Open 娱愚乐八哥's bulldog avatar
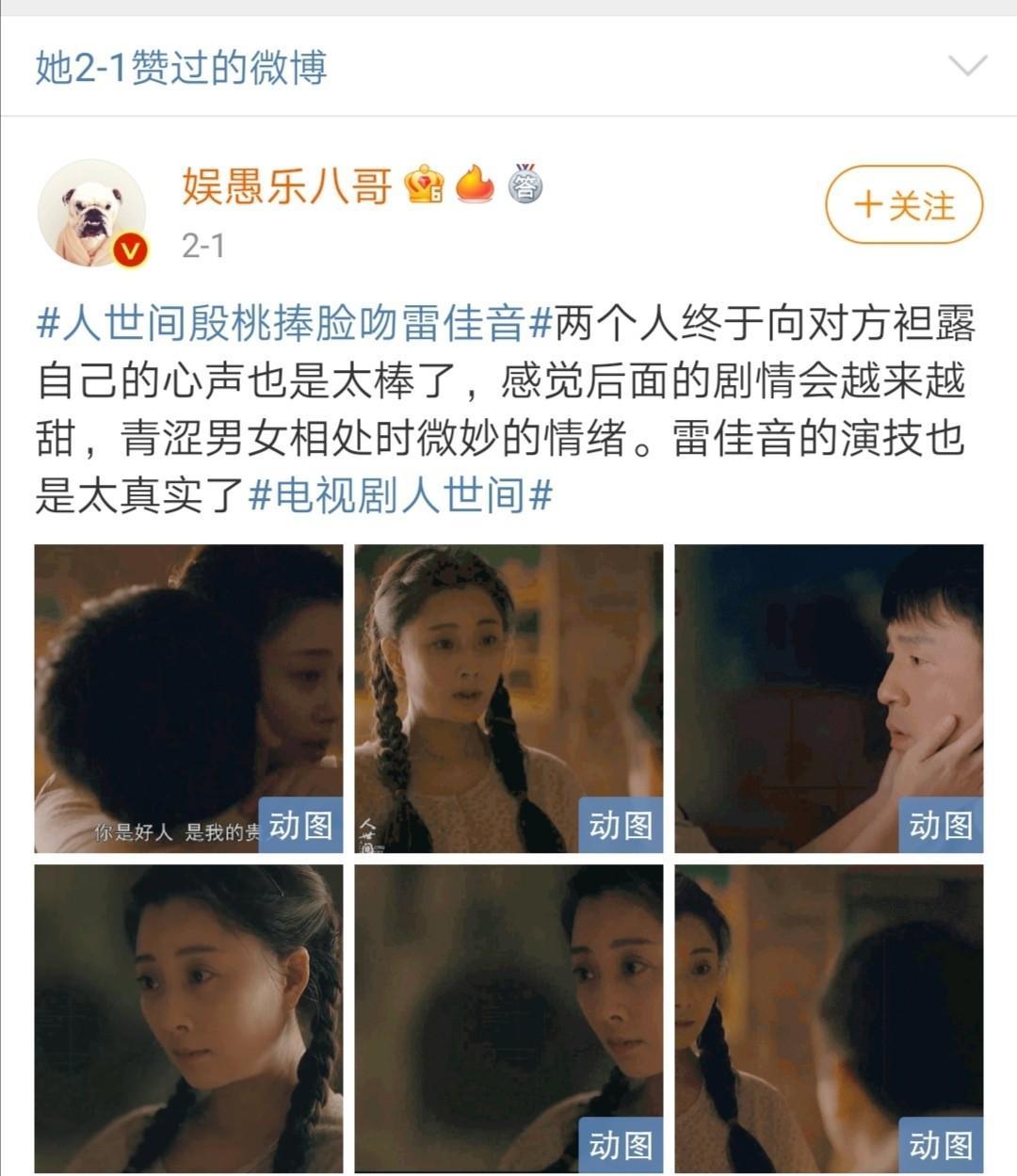This screenshot has width=1017, height=1176. pyautogui.click(x=92, y=213)
